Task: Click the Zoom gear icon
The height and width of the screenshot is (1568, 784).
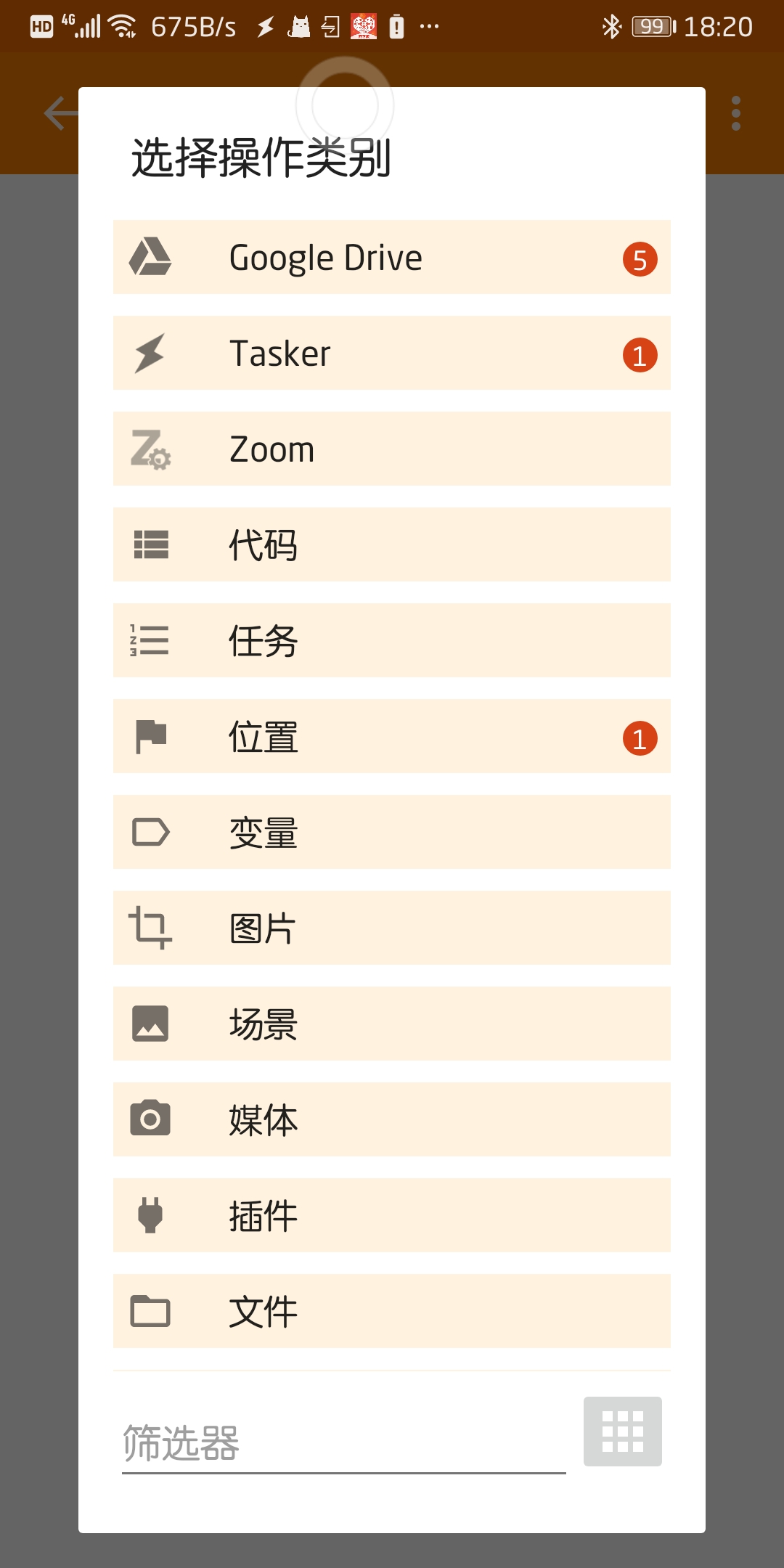Action: point(150,449)
